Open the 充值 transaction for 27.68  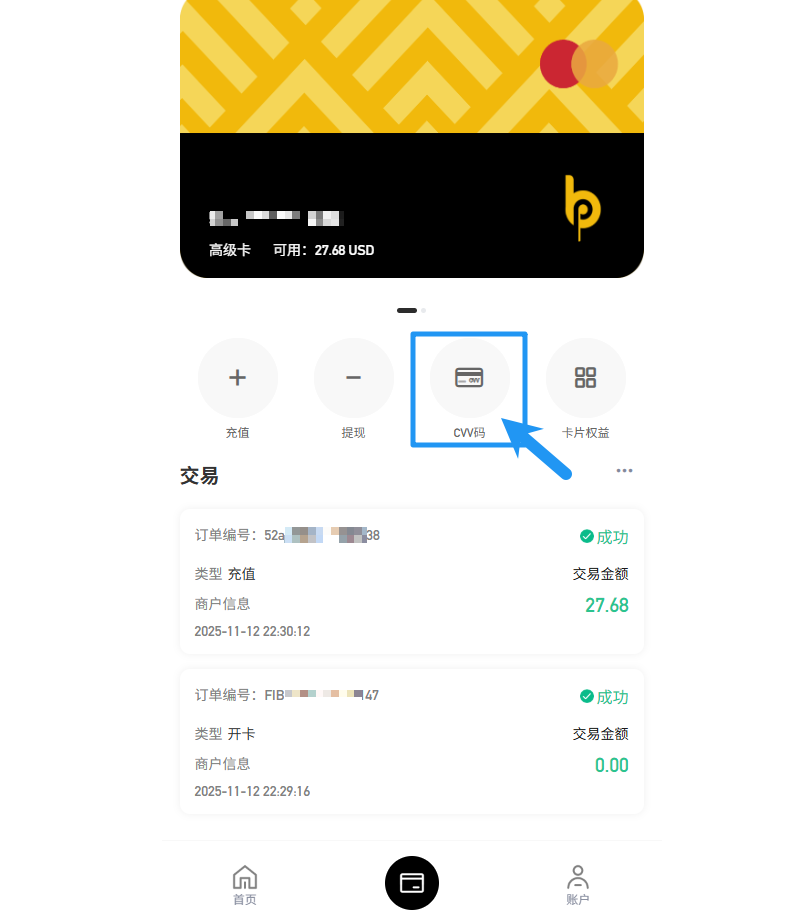coord(411,581)
